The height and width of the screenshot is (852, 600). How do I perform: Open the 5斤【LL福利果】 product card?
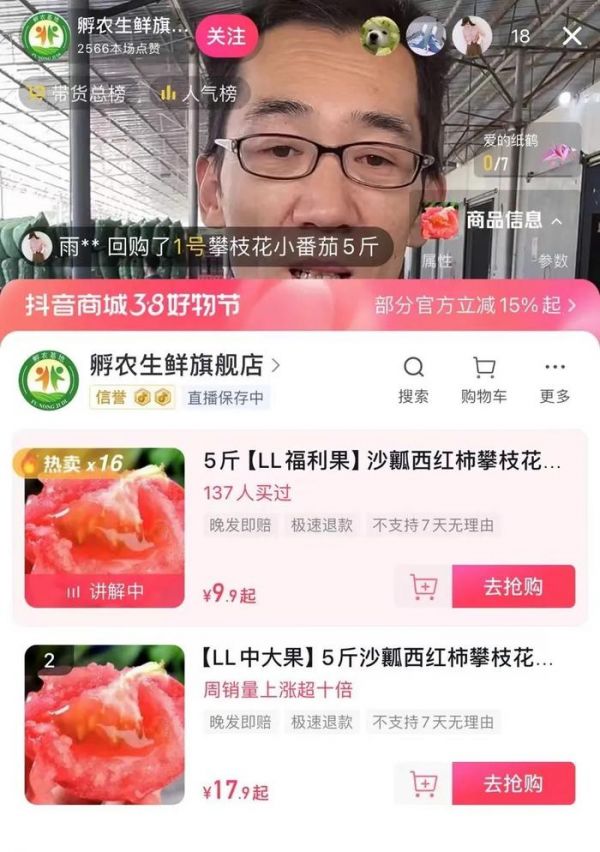pos(382,463)
